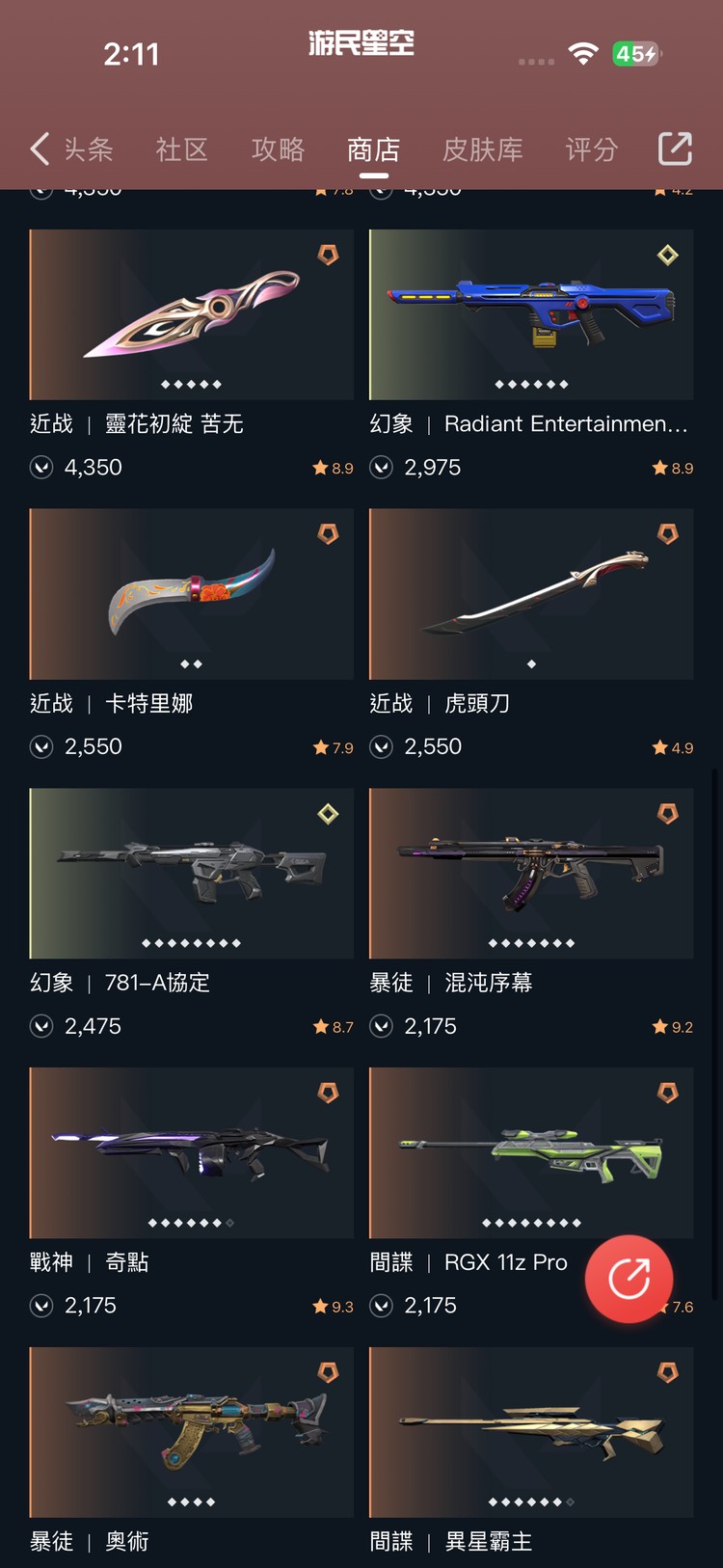Tap the Wi-Fi icon in the status bar
This screenshot has height=1568, width=723.
[583, 54]
